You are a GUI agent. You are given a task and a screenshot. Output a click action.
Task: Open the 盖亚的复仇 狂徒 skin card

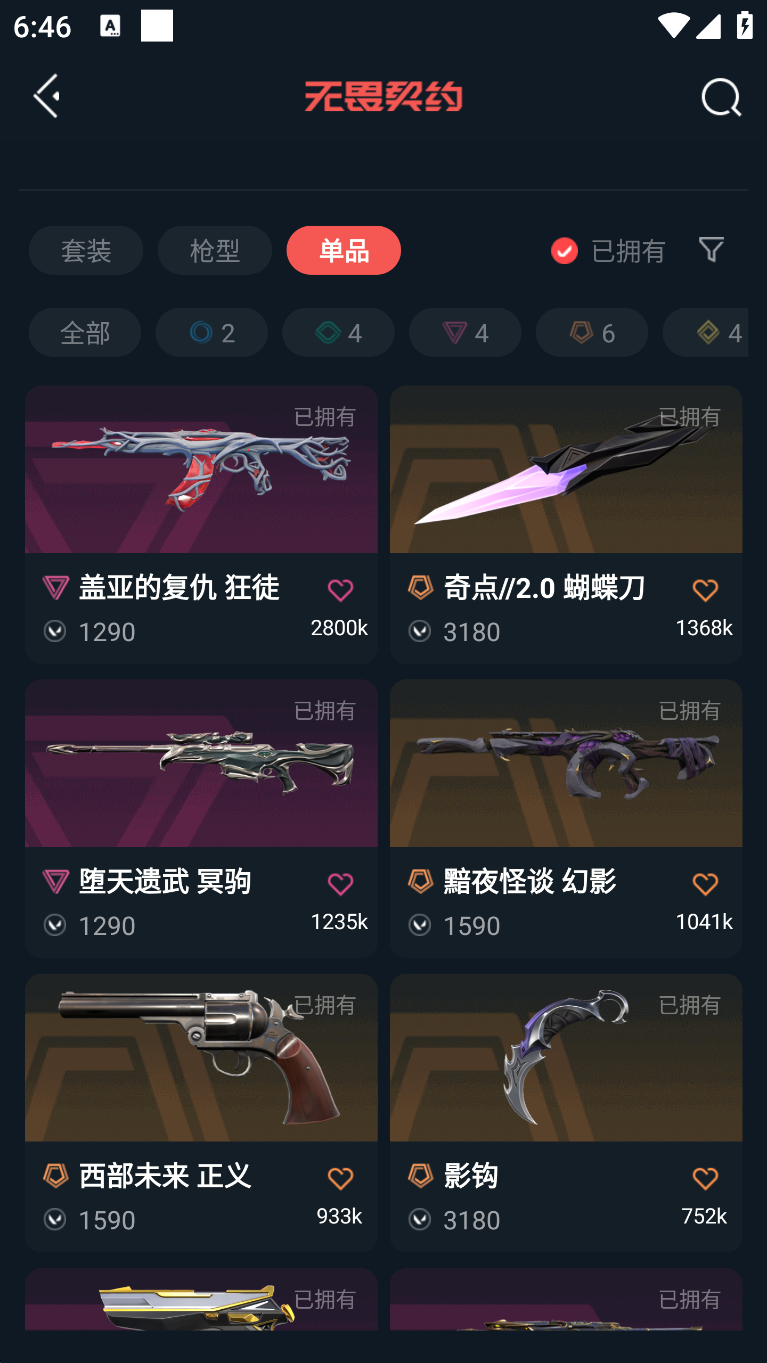coord(201,524)
